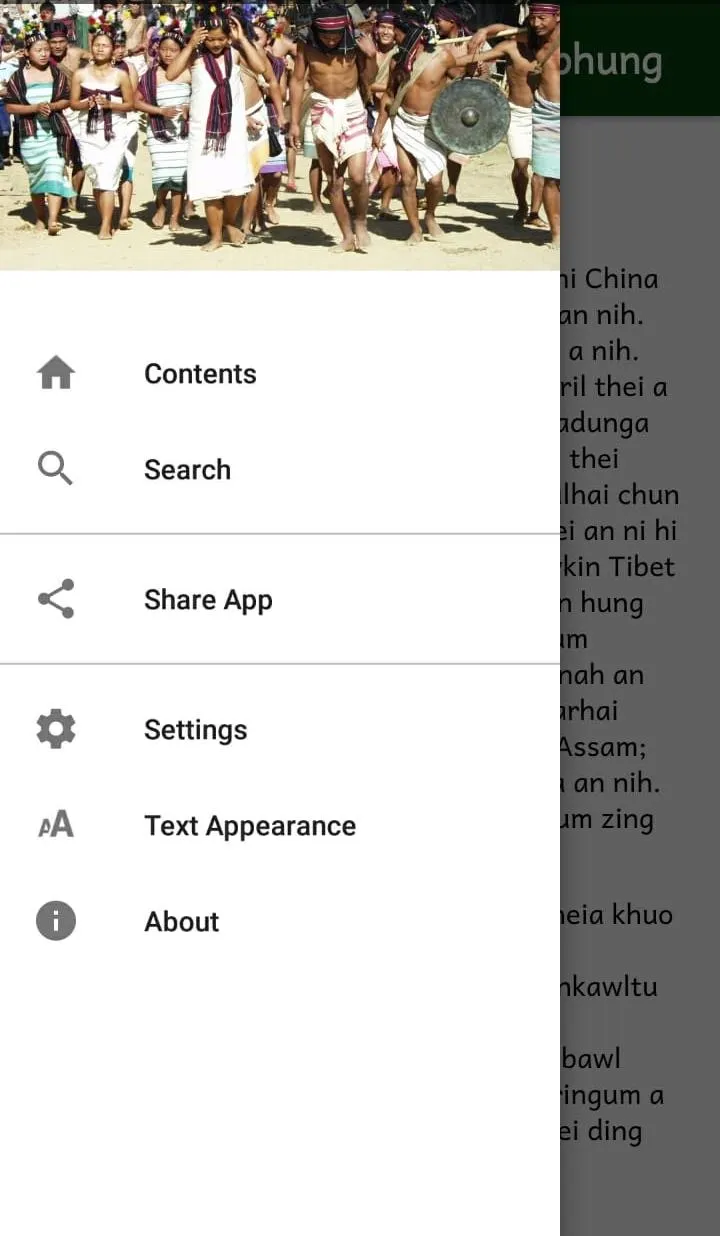Image resolution: width=720 pixels, height=1236 pixels.
Task: Select Search in the drawer
Action: click(x=187, y=470)
